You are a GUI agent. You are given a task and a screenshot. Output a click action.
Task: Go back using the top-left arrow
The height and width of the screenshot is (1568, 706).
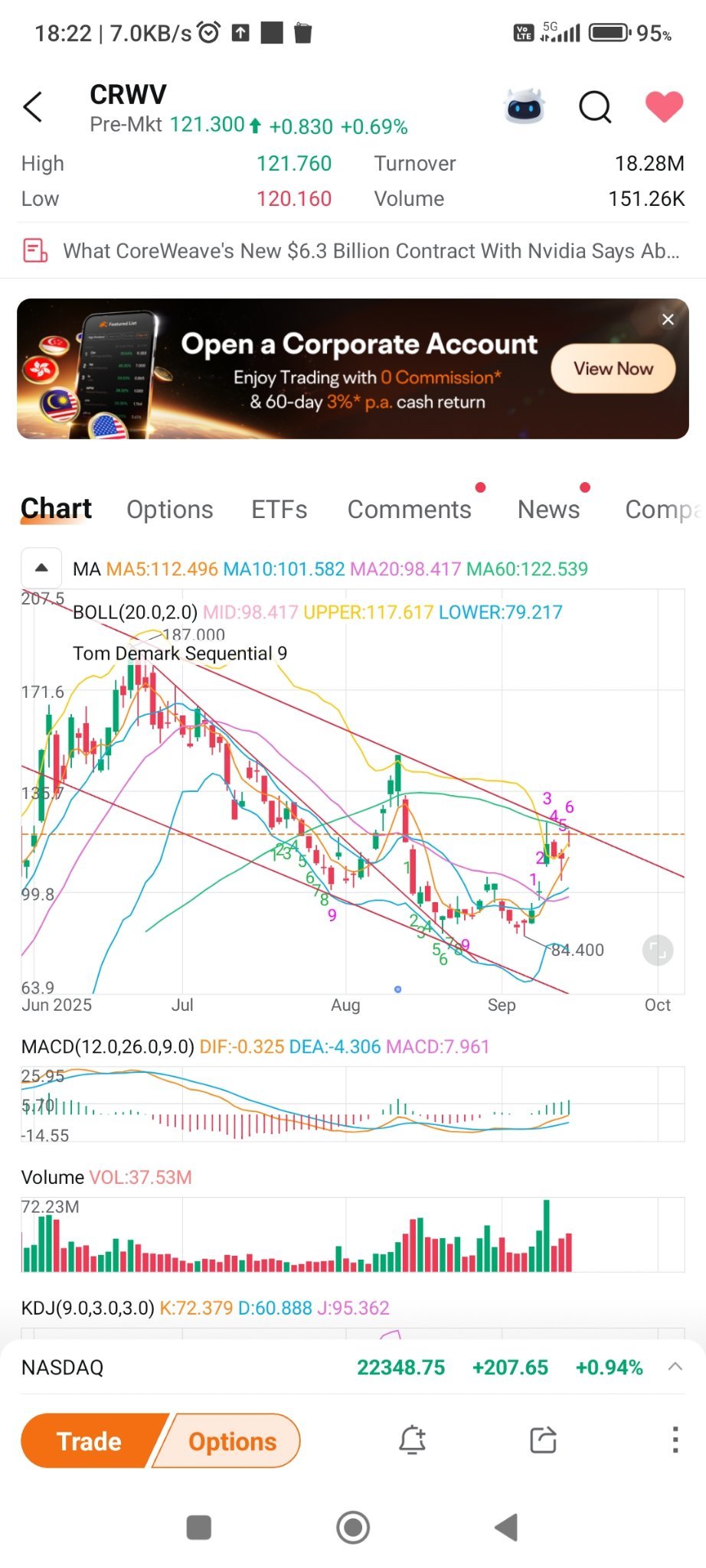(33, 107)
